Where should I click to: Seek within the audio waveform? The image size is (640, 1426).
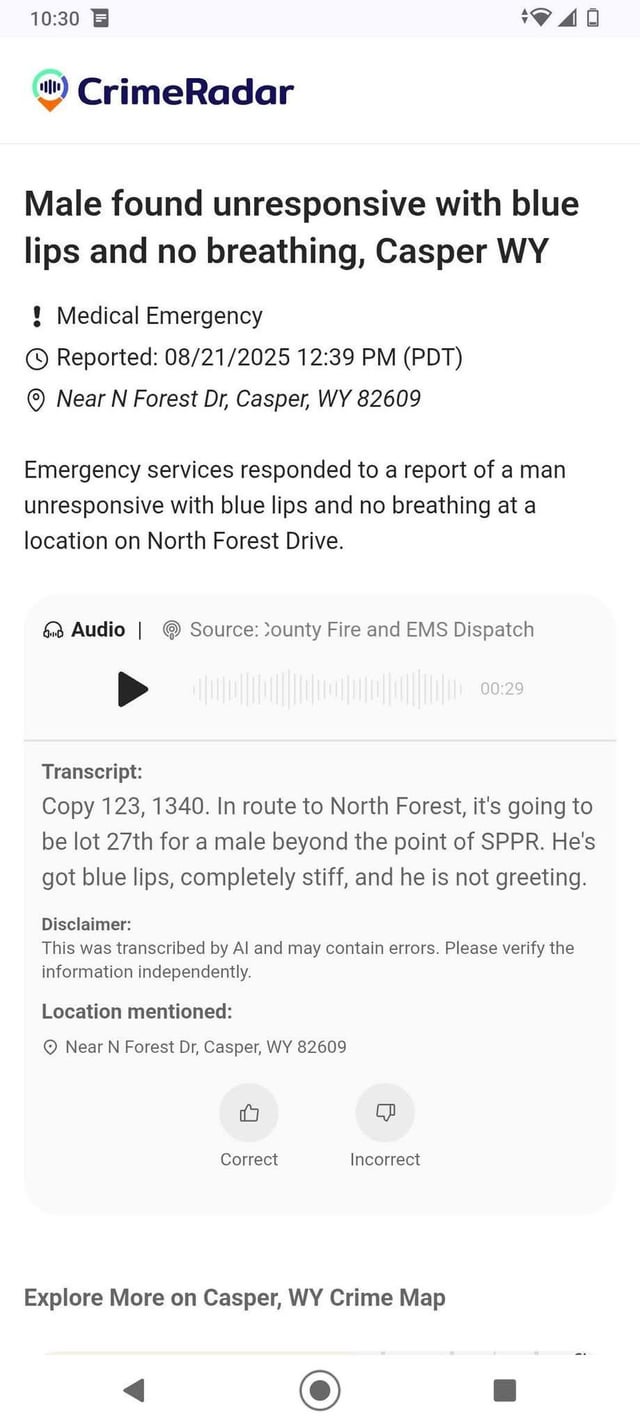pos(327,688)
